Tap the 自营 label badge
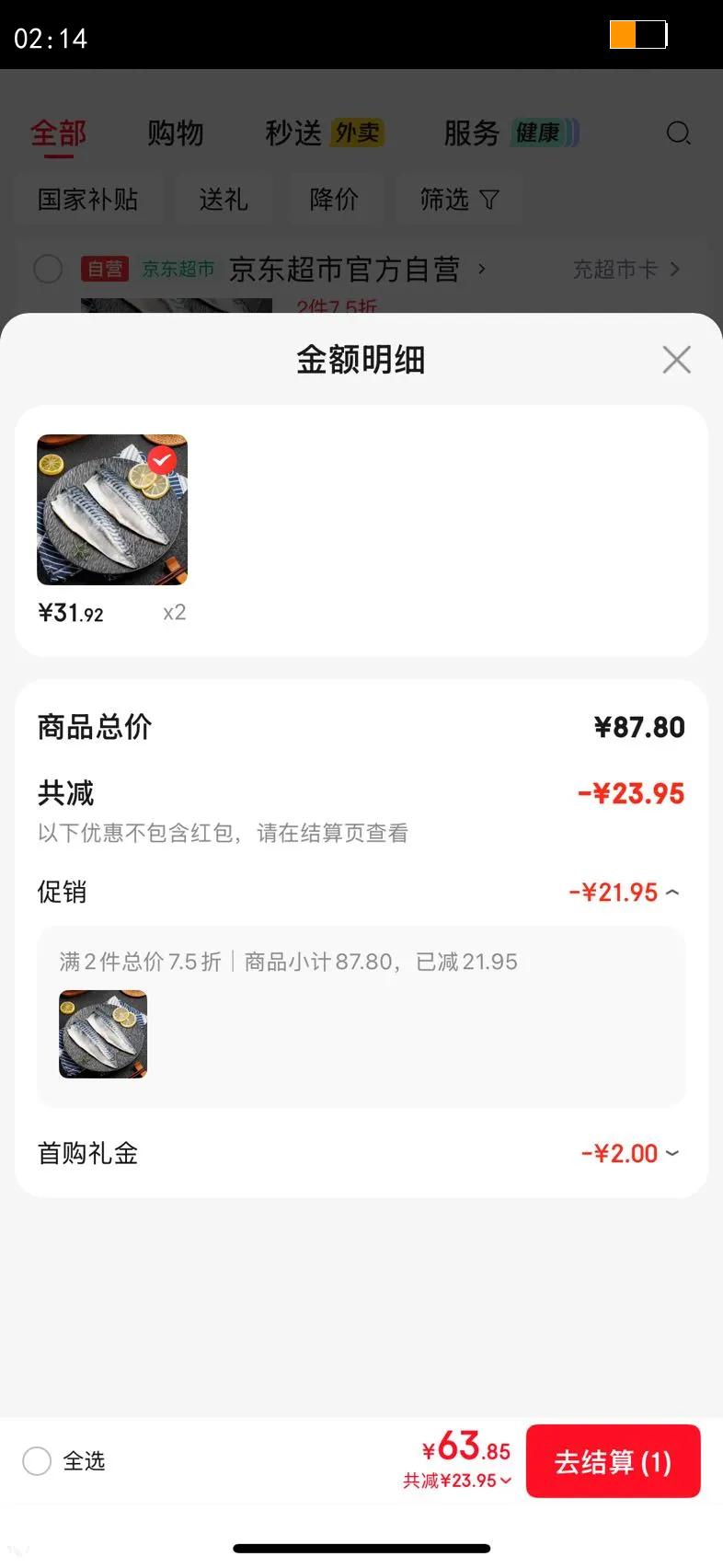 click(x=105, y=269)
